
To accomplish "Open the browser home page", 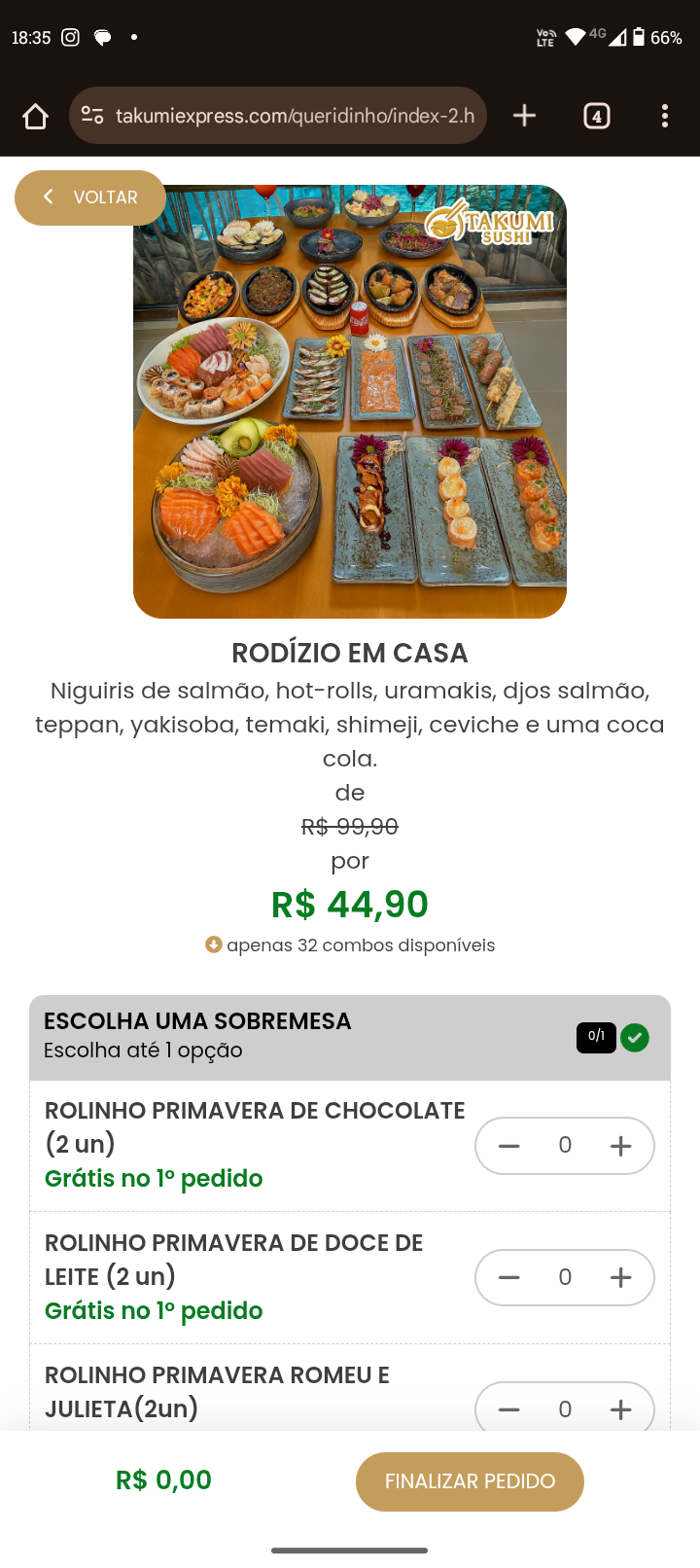I will point(35,117).
